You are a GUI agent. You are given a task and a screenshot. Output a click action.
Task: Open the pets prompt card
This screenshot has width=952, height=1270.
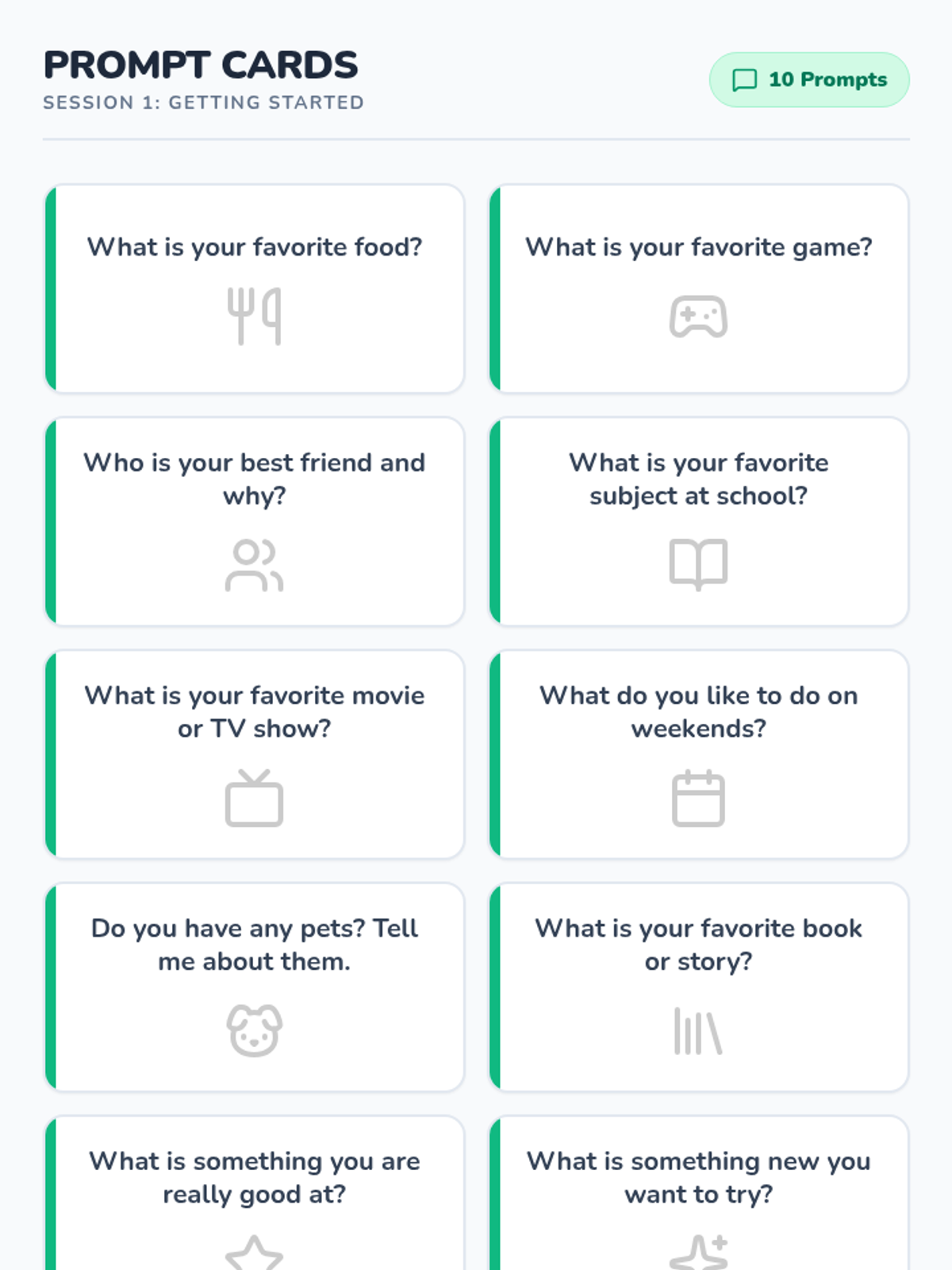click(x=254, y=987)
